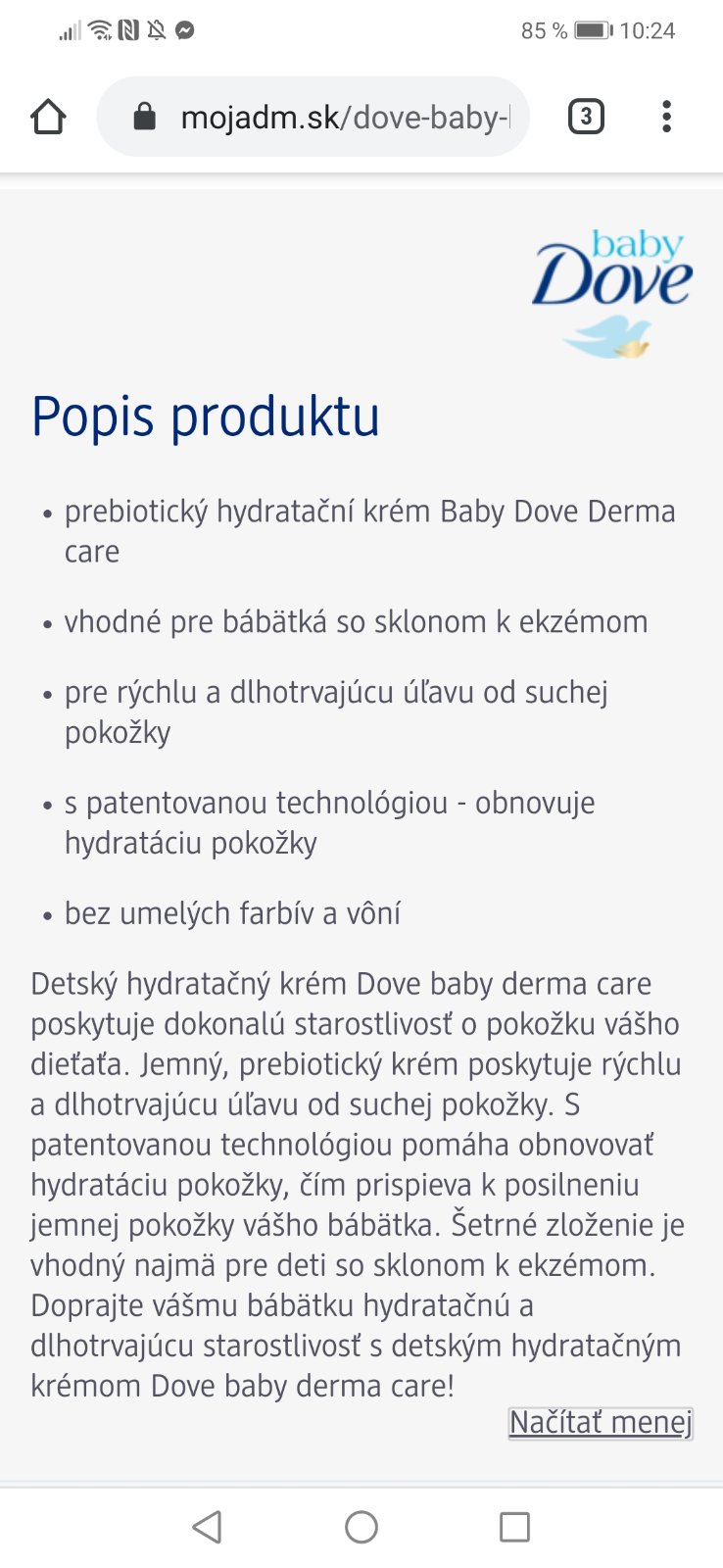723x1568 pixels.
Task: Go to the browser home page
Action: [x=48, y=117]
